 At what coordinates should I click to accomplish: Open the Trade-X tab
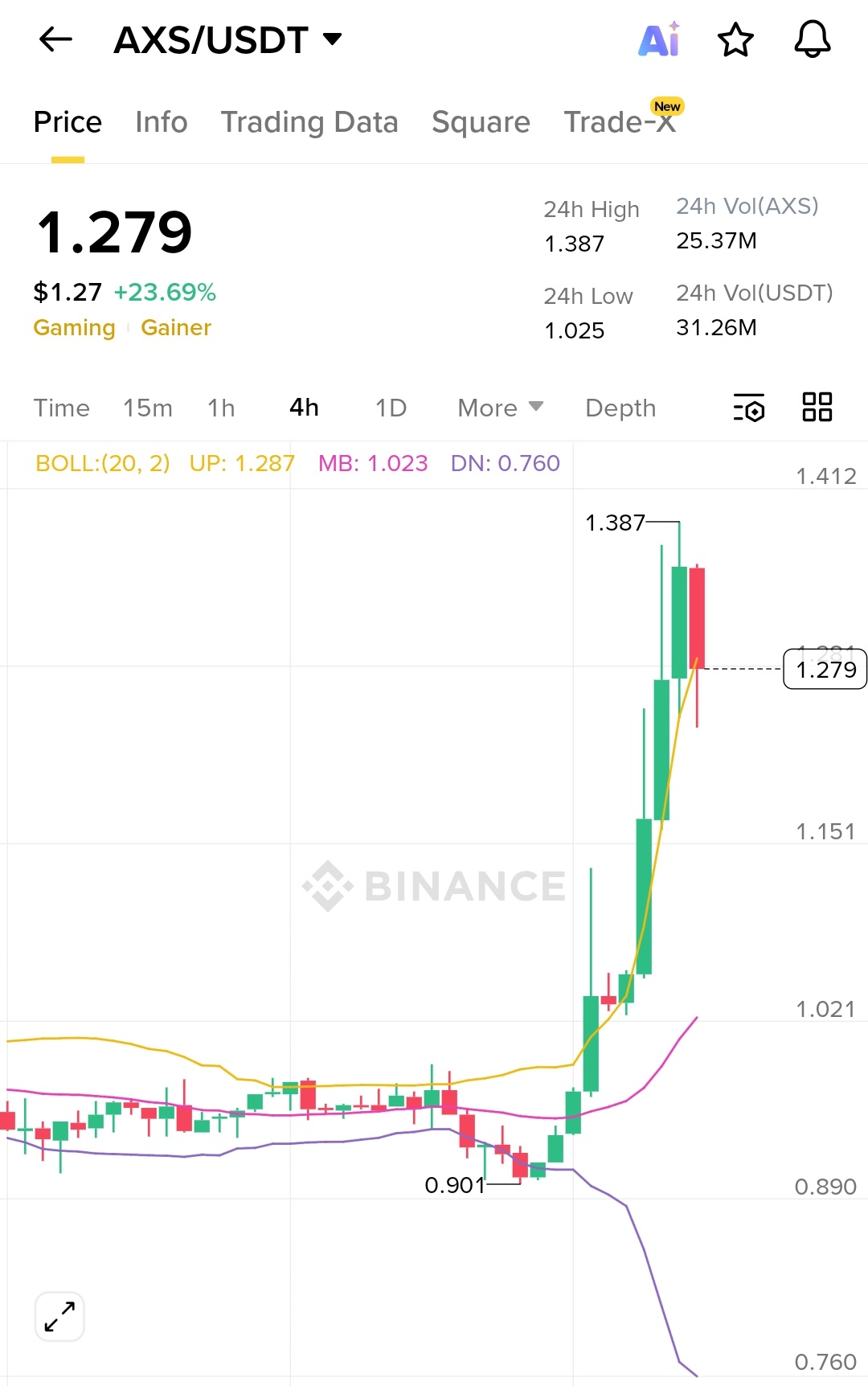click(x=619, y=122)
